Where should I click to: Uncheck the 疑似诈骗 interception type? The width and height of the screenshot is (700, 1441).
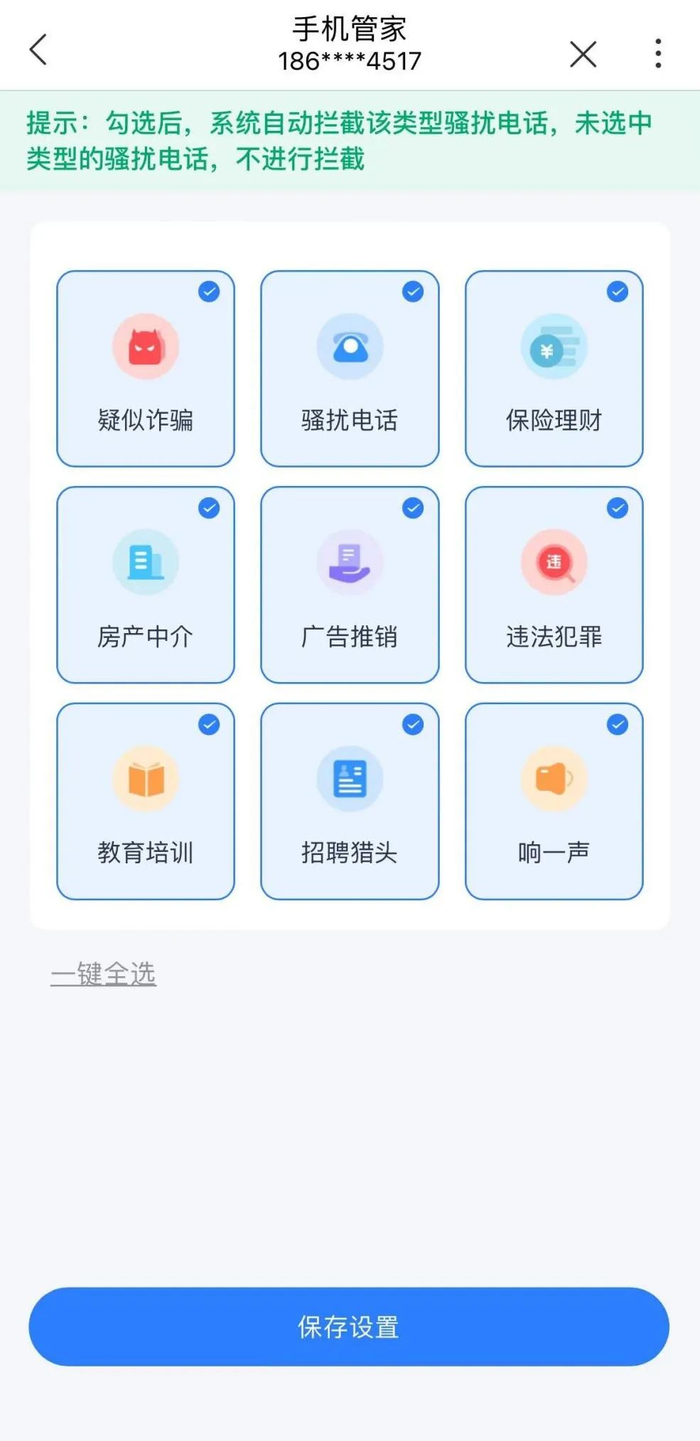[x=145, y=368]
